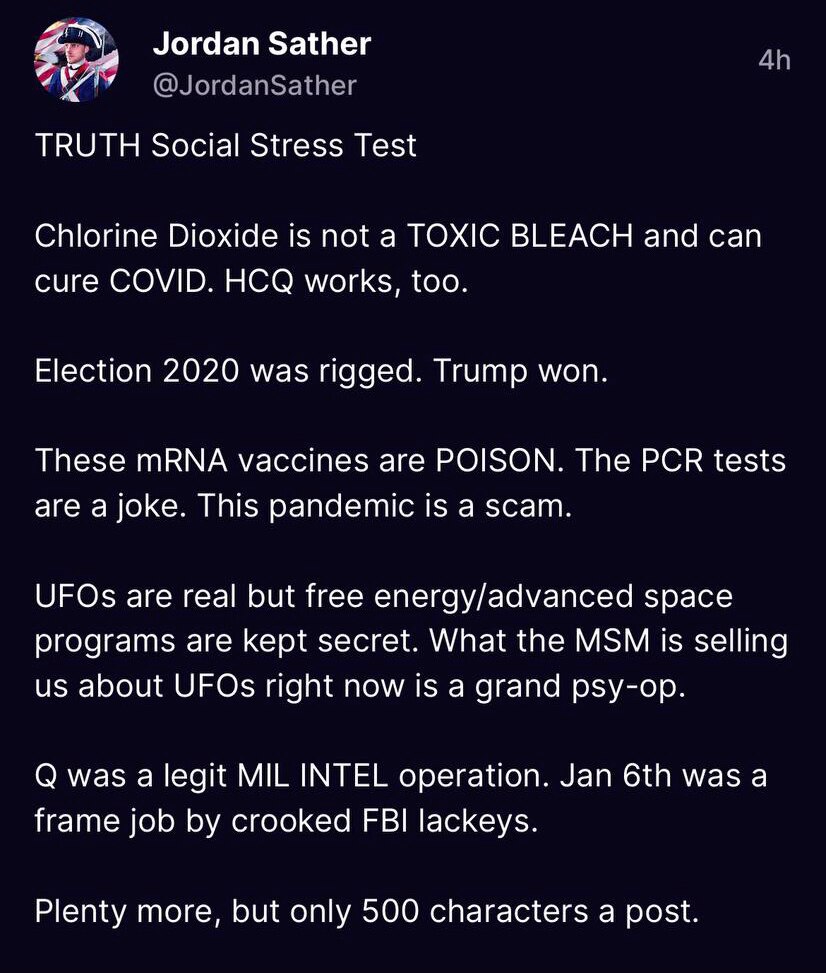Open the @JordanSather handle
This screenshot has height=973, width=826.
point(255,85)
